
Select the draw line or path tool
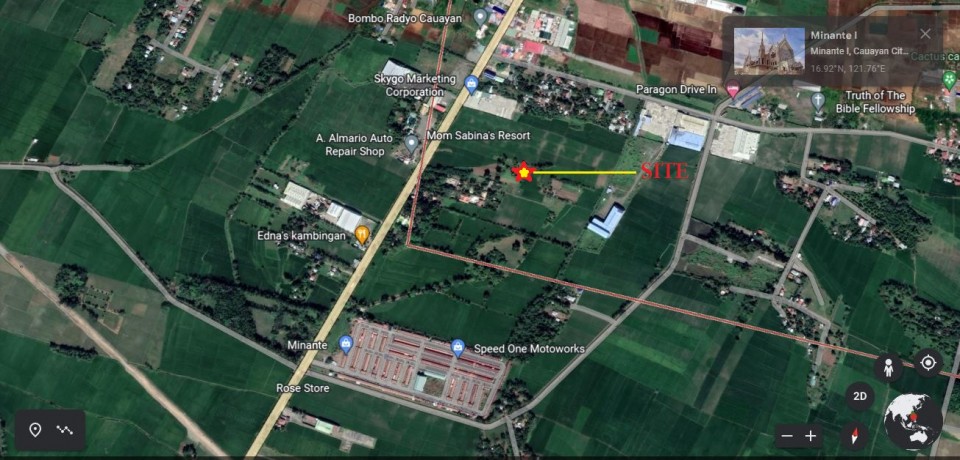click(x=65, y=430)
